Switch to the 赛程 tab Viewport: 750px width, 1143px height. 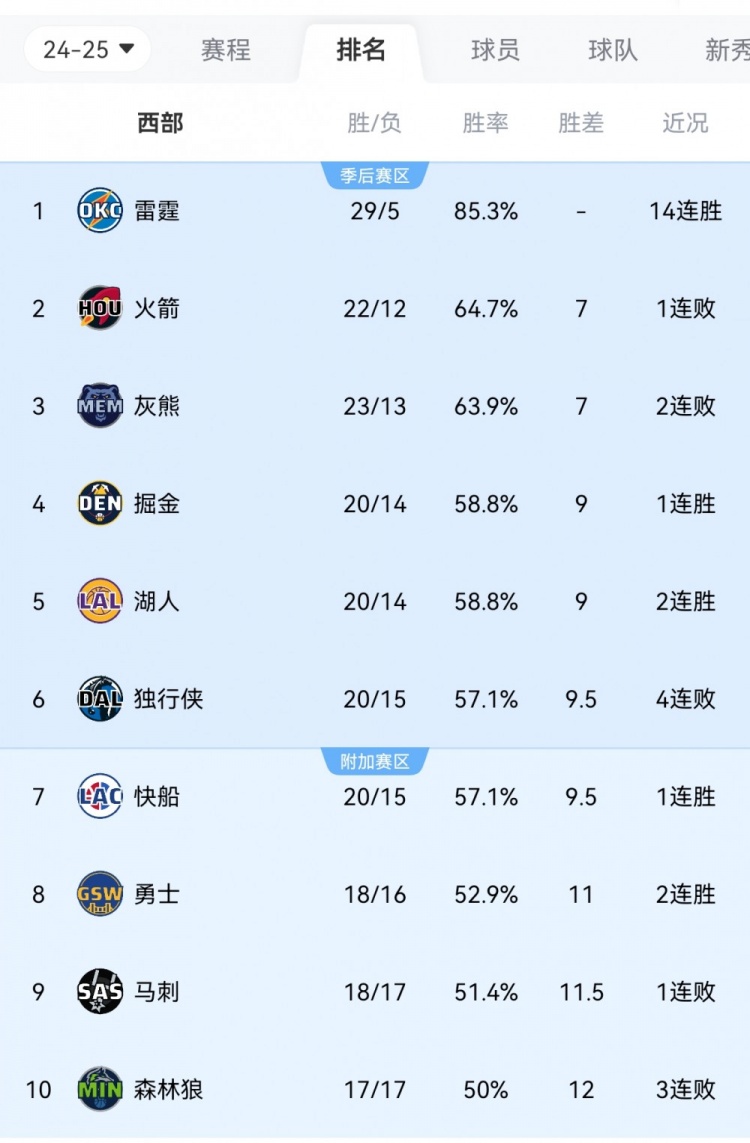[x=226, y=50]
